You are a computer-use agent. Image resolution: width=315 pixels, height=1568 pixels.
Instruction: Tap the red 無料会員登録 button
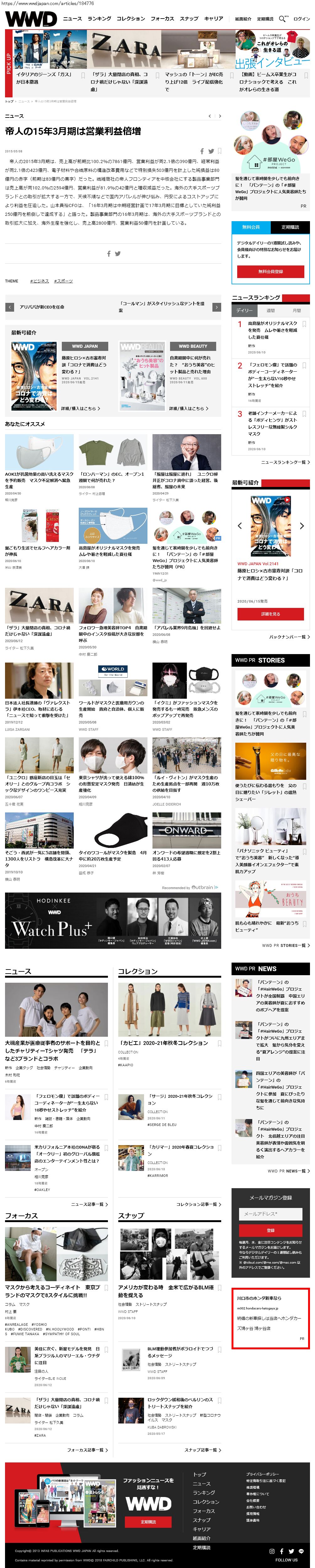[270, 271]
